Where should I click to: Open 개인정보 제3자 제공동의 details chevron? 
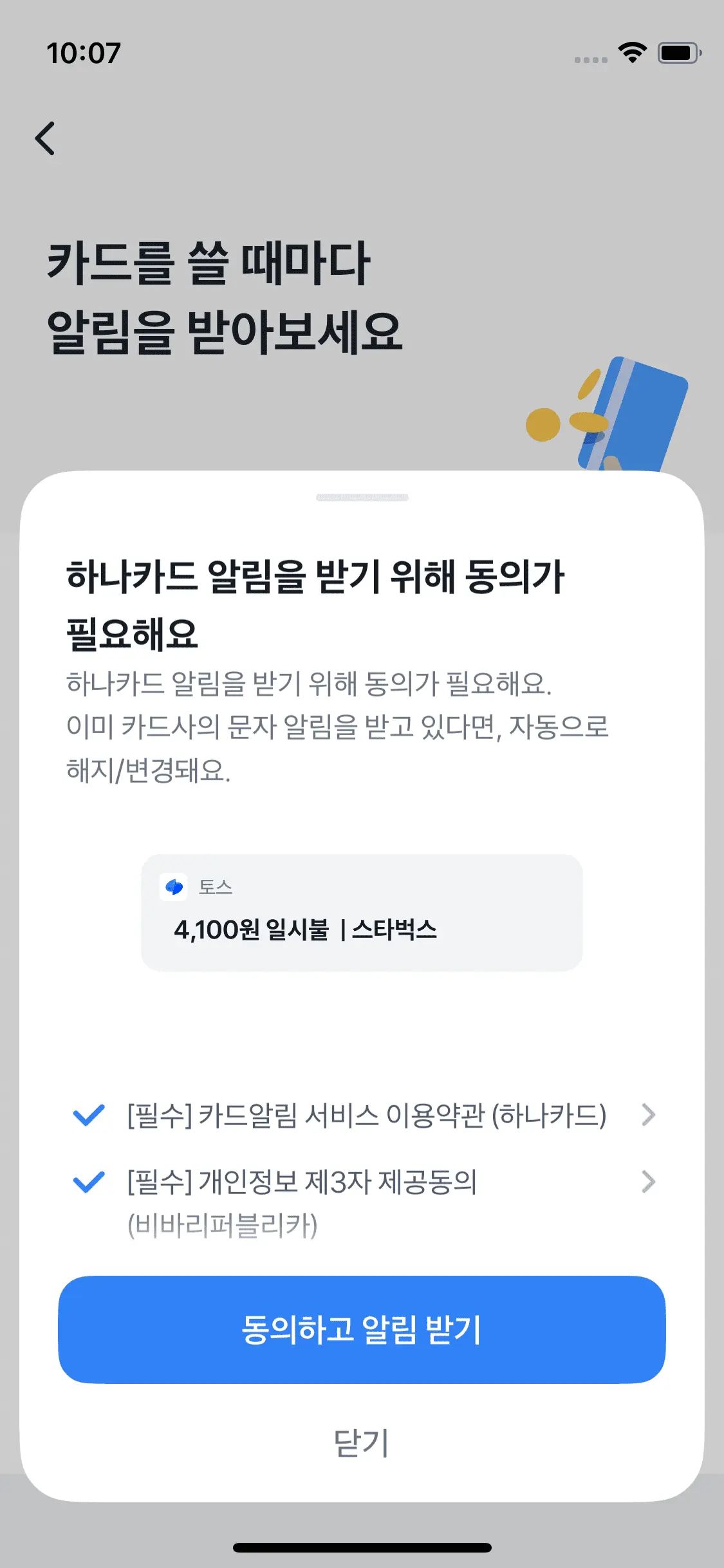tap(648, 1182)
